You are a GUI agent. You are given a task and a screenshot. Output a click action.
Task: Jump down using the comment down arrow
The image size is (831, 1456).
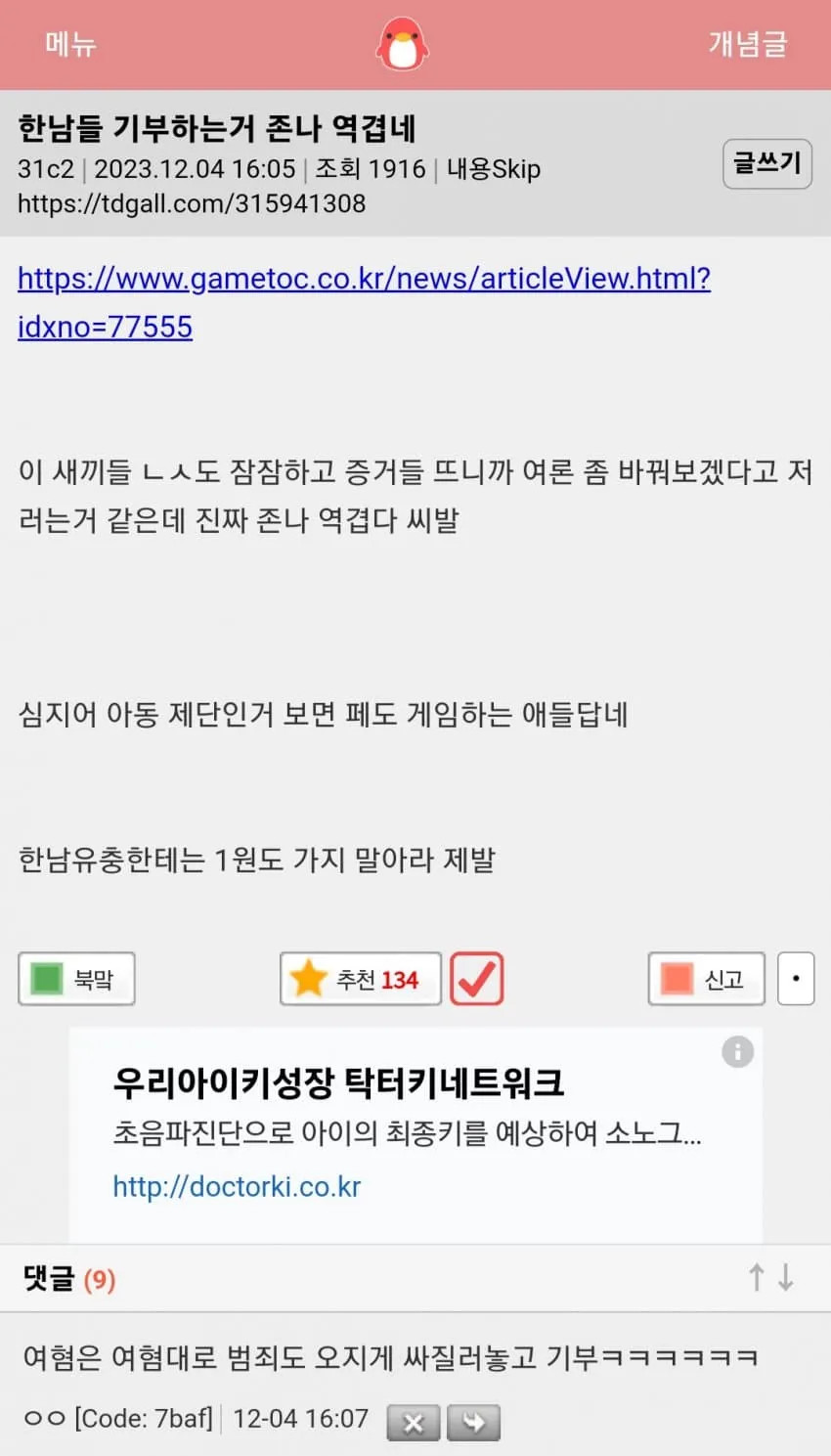pos(786,1277)
